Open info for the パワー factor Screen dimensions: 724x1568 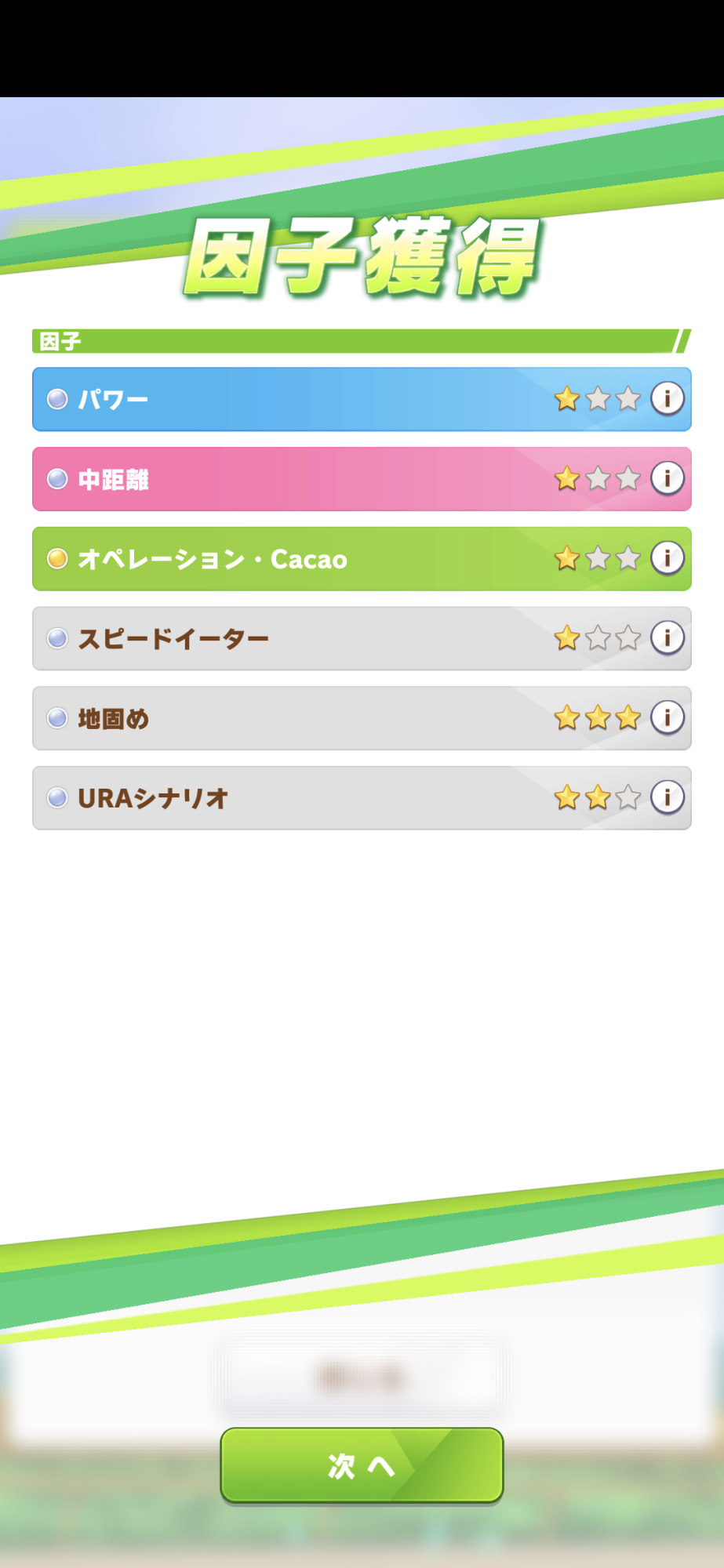coord(668,398)
